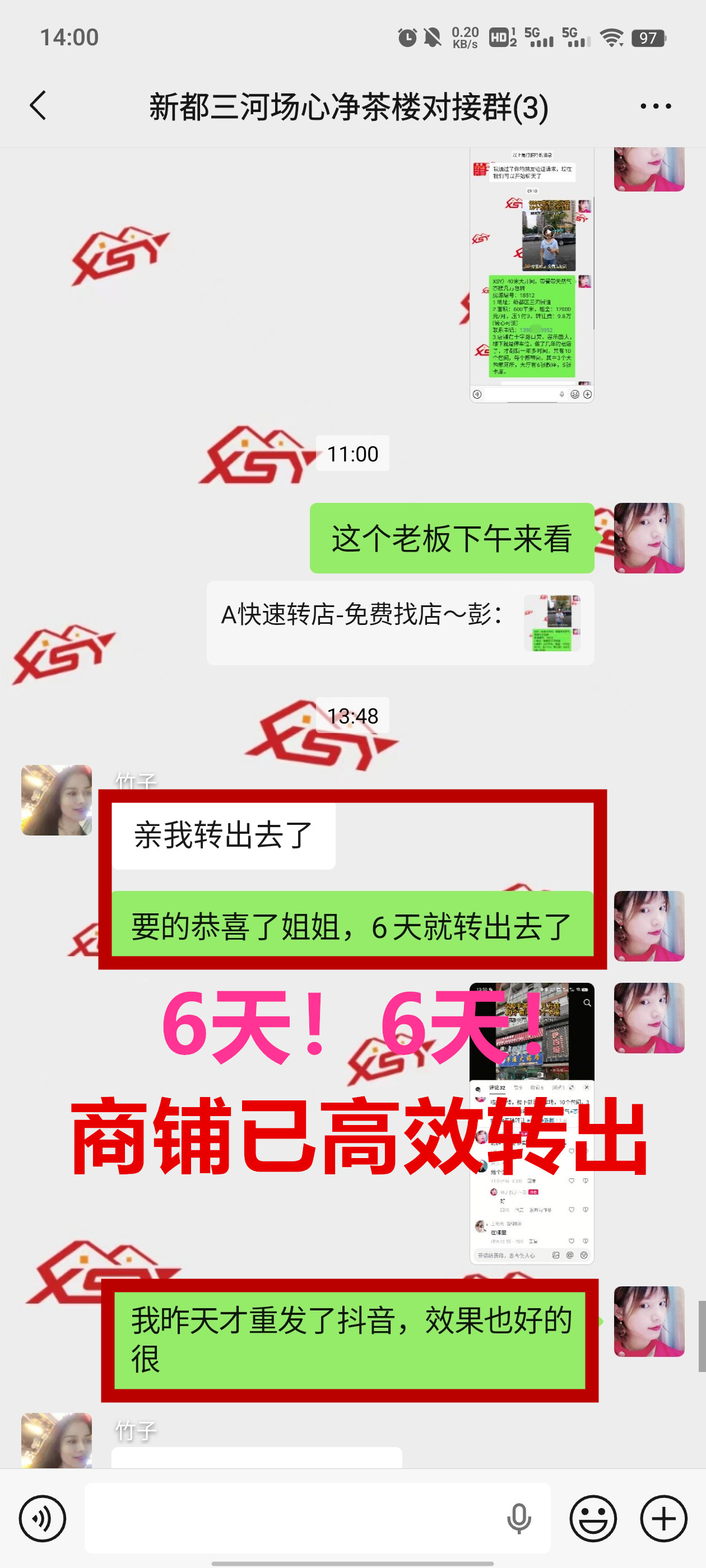Open the chat screenshot image above 11:00
The height and width of the screenshot is (1568, 706).
(531, 274)
